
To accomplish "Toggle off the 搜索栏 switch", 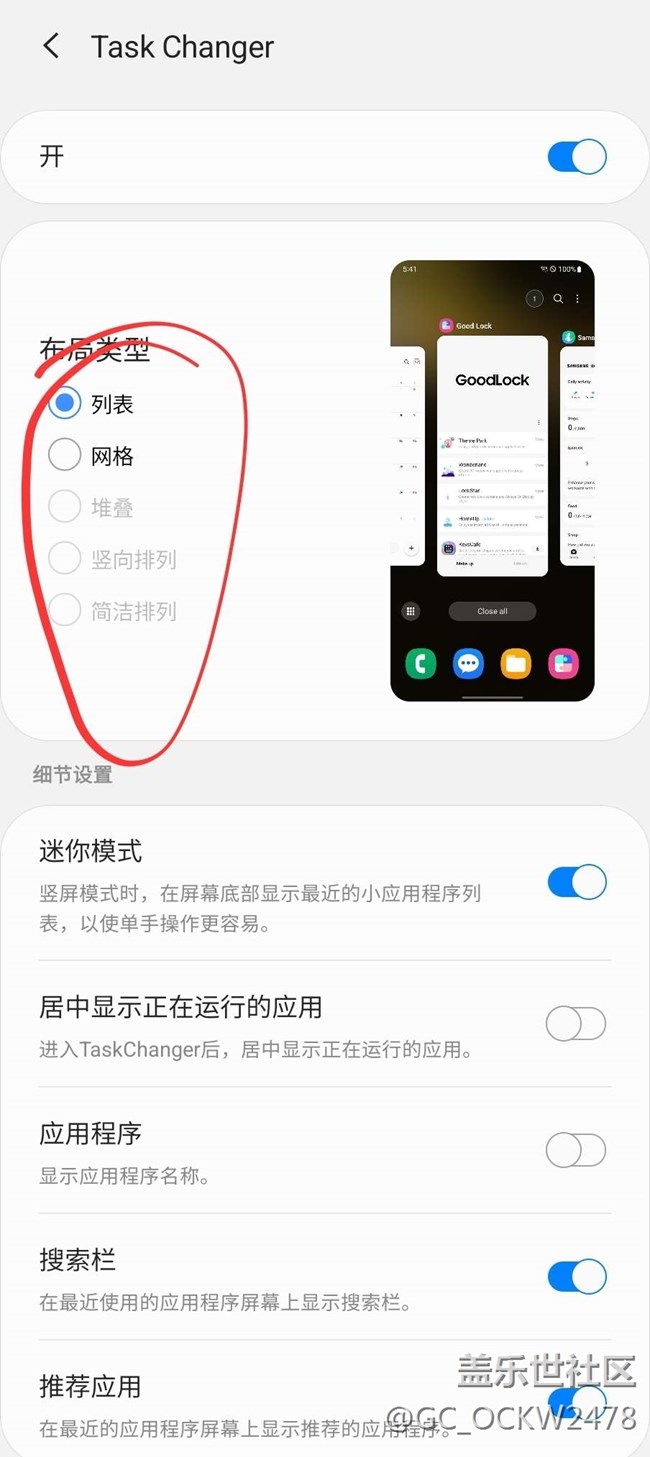I will pyautogui.click(x=576, y=1276).
